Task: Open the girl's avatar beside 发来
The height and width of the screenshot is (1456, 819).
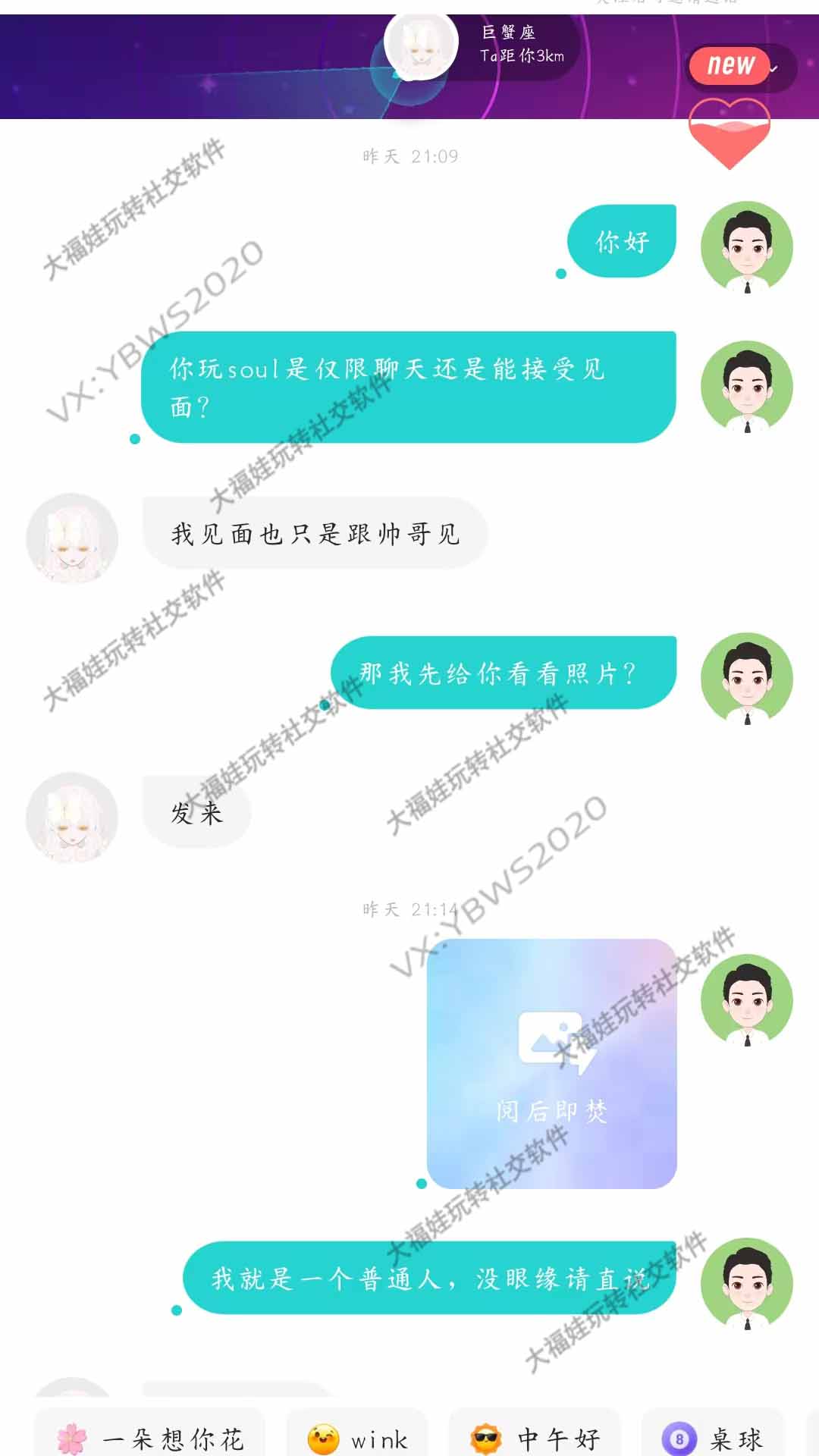Action: [72, 817]
